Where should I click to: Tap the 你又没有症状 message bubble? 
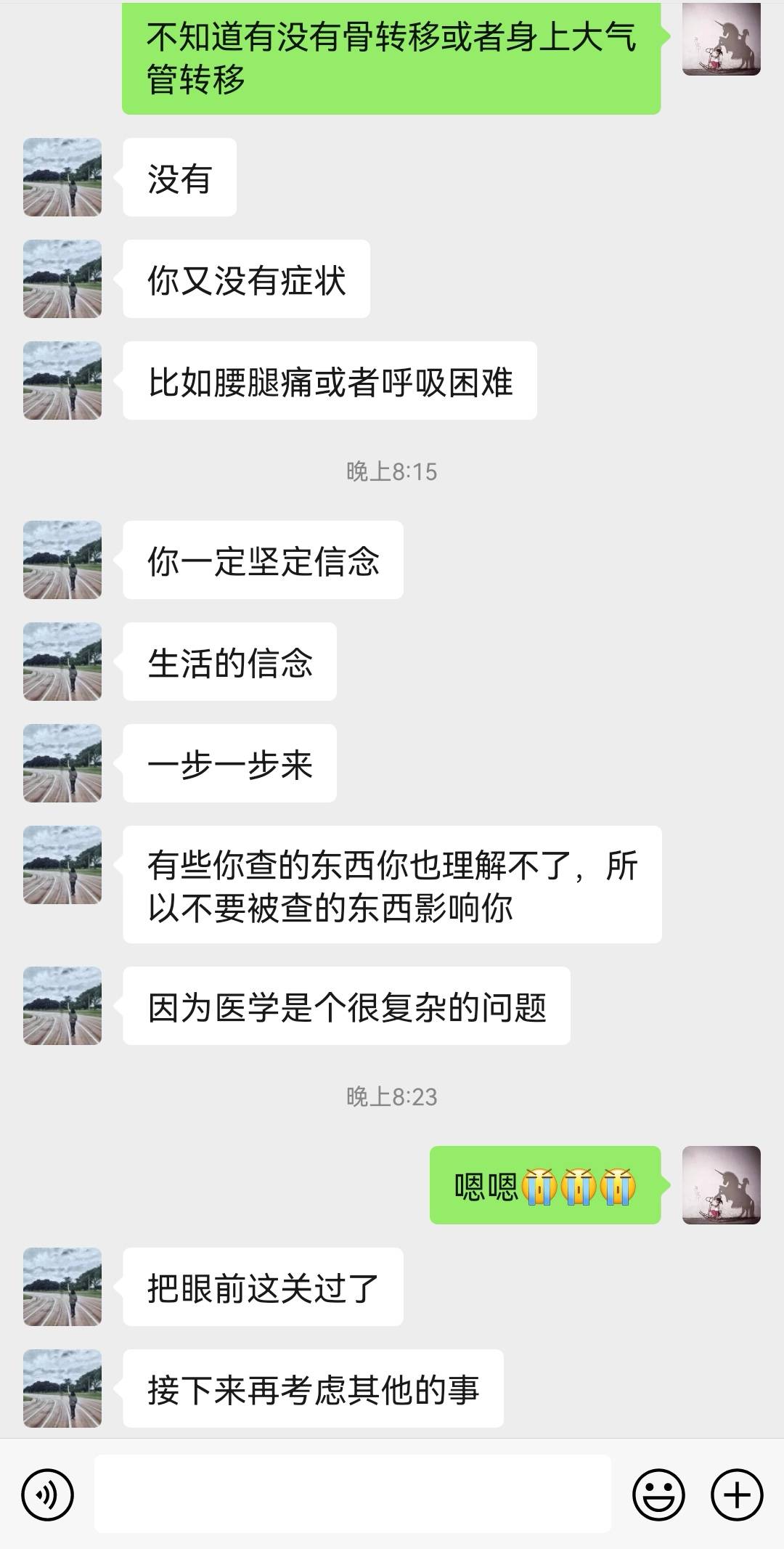pyautogui.click(x=247, y=277)
